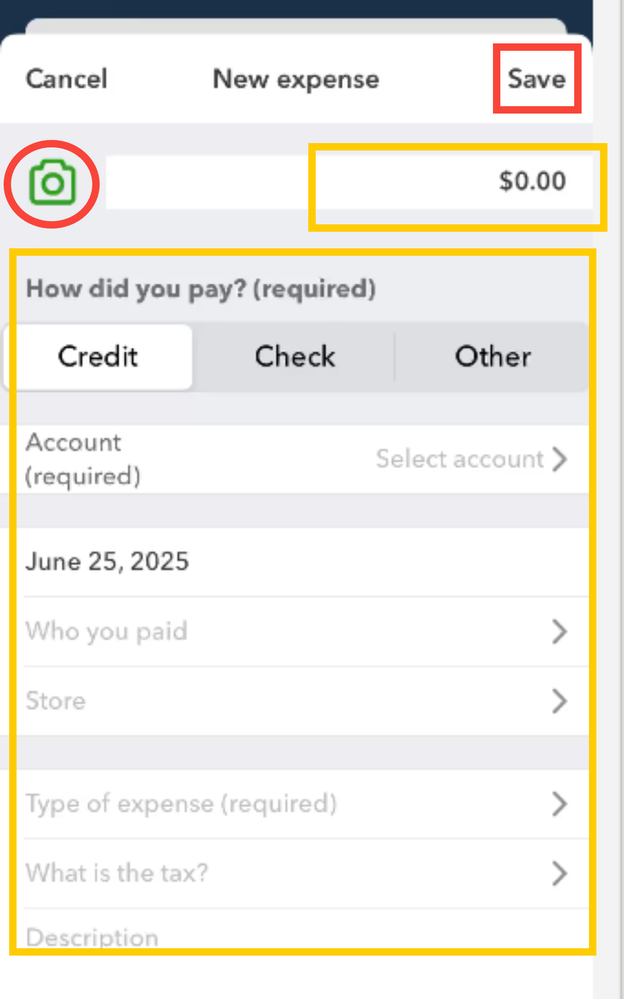Choose Other payment method
624x999 pixels.
[x=492, y=357]
